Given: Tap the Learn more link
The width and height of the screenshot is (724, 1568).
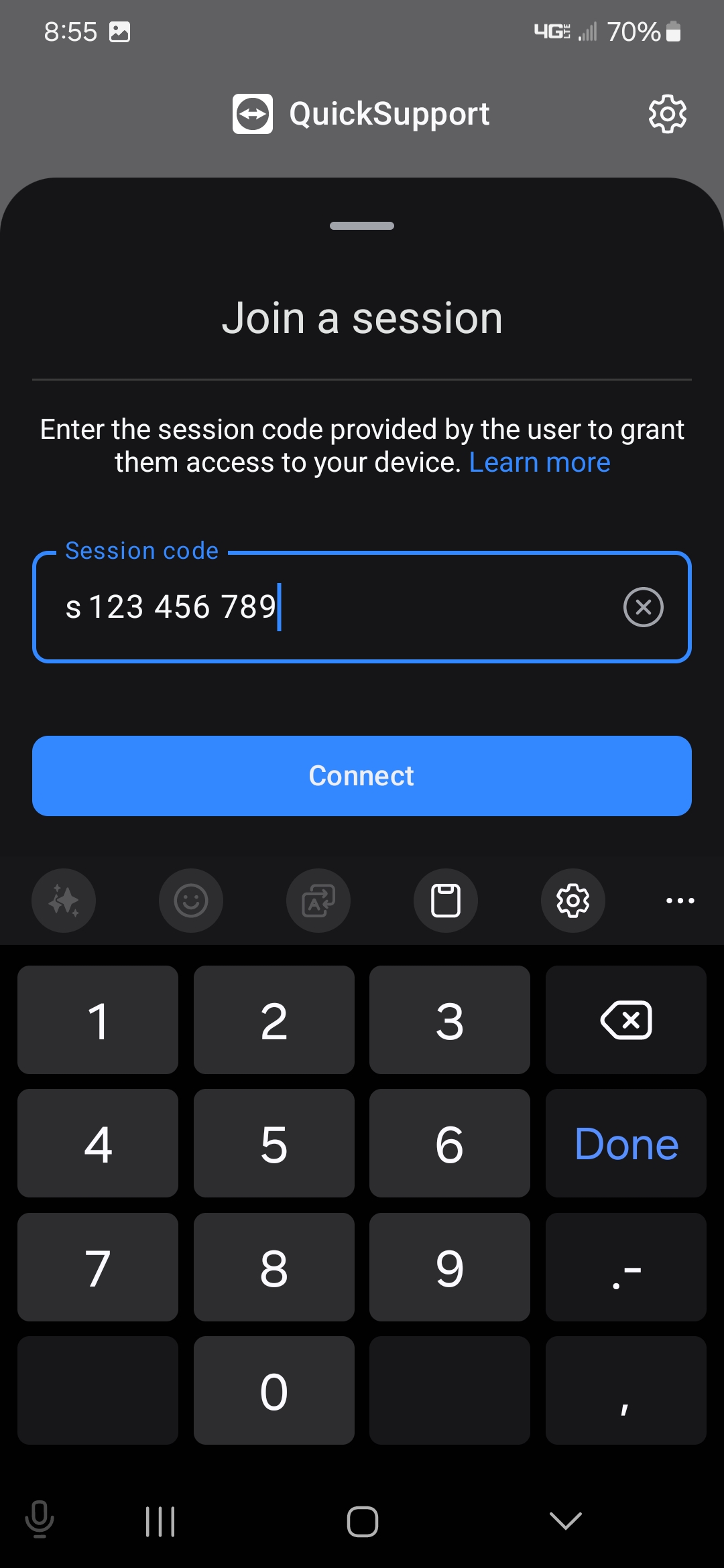Looking at the screenshot, I should (540, 462).
